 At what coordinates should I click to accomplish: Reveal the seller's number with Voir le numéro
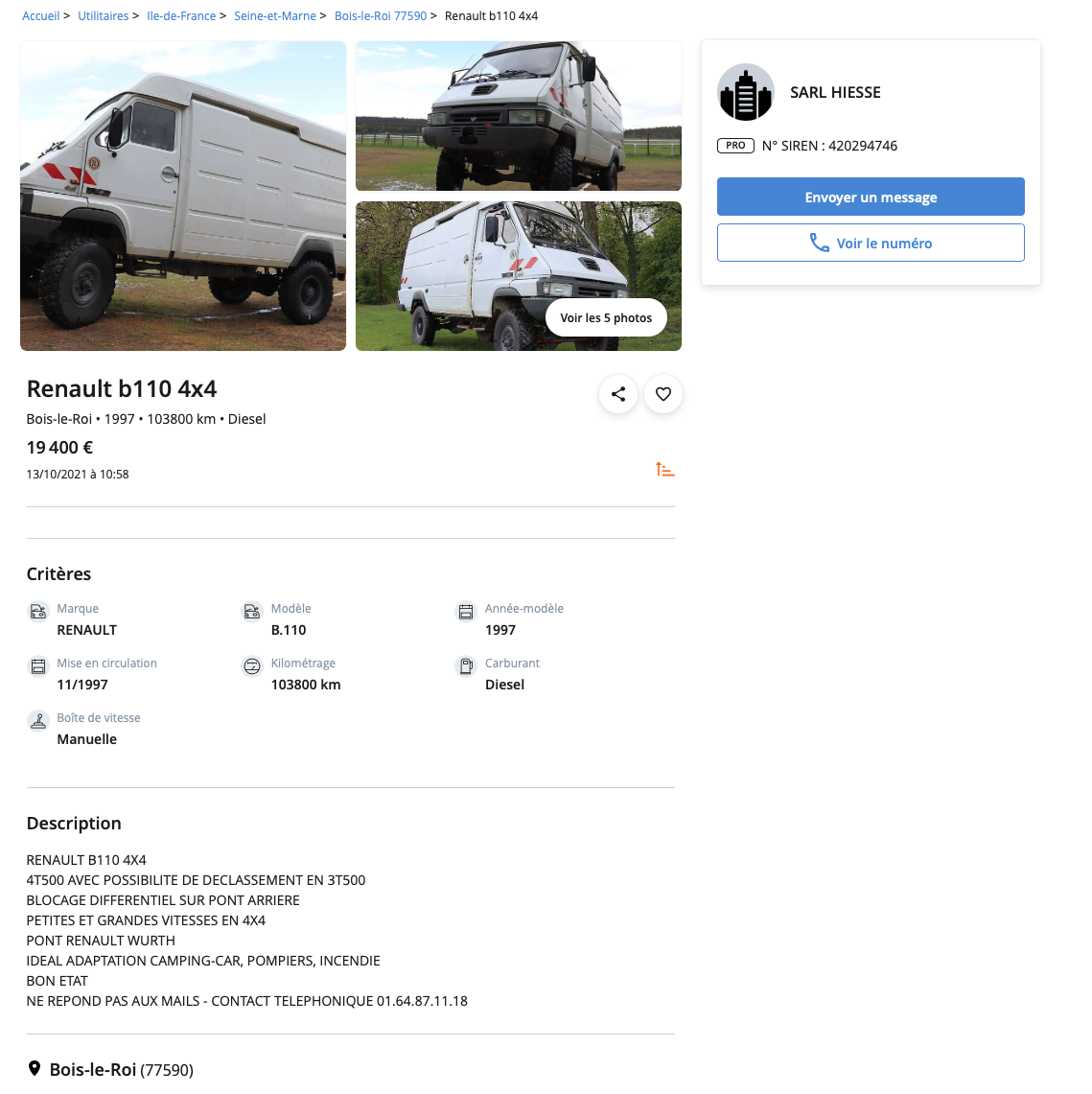pyautogui.click(x=871, y=243)
